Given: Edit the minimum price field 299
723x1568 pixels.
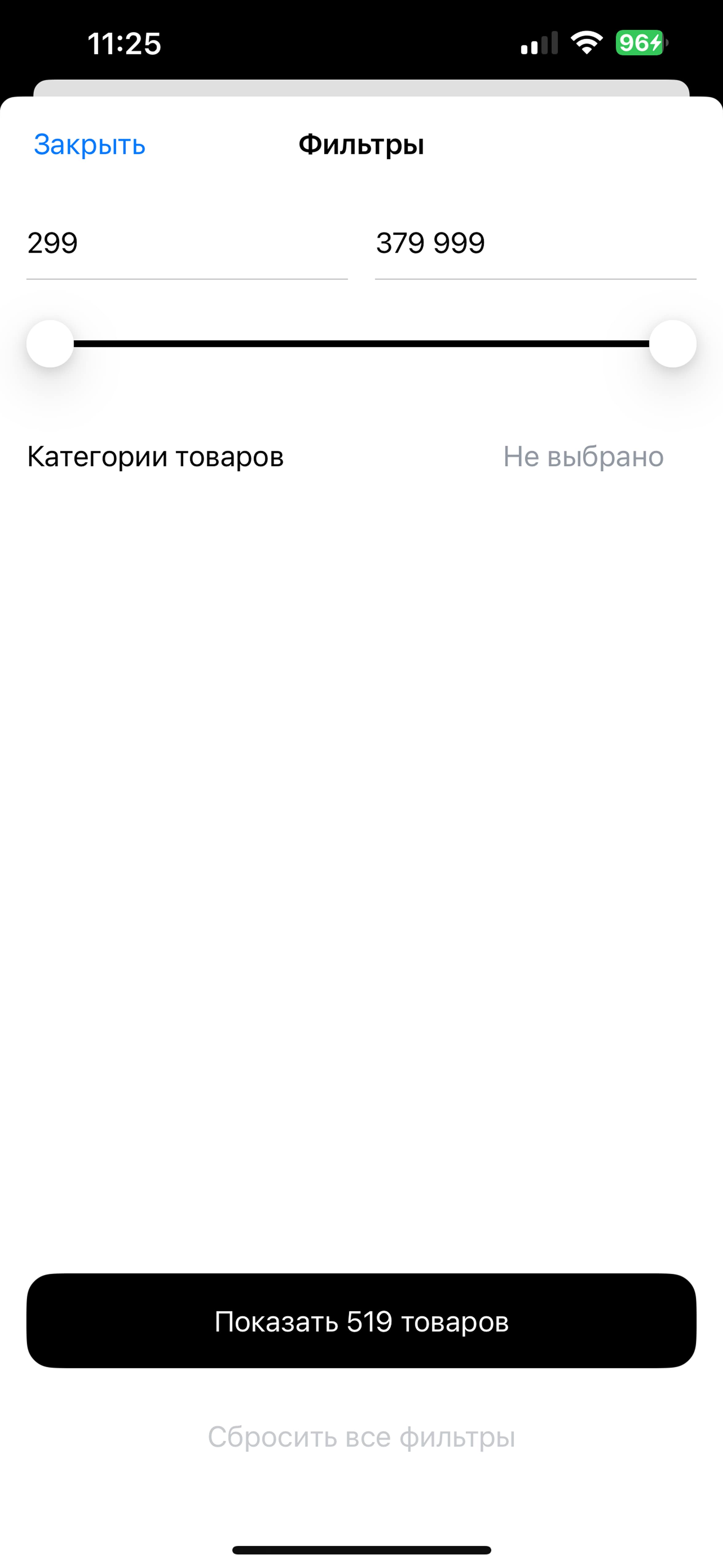Looking at the screenshot, I should (187, 243).
